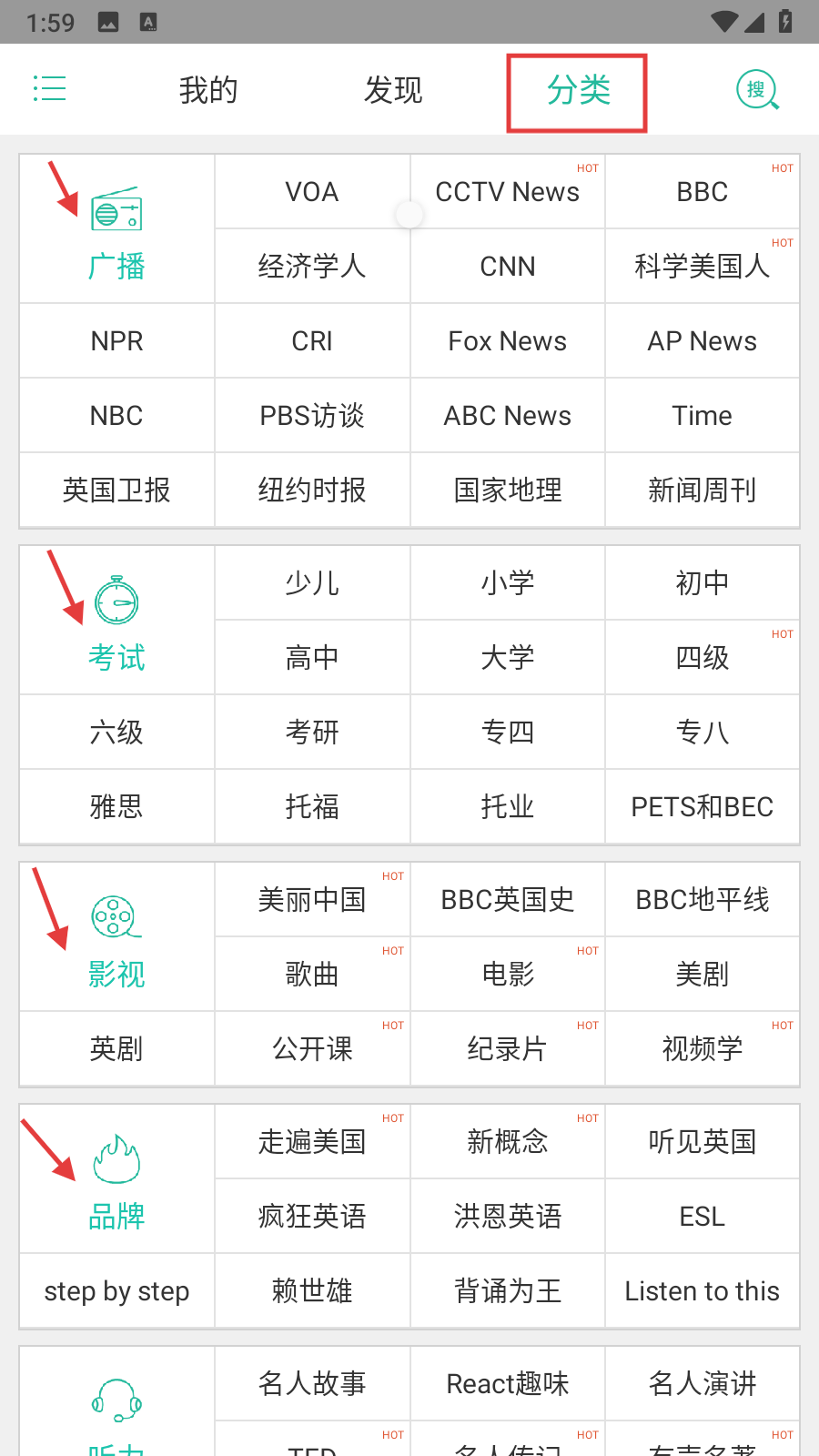This screenshot has height=1456, width=819.
Task: Open 美丽中国 video category
Action: point(312,900)
